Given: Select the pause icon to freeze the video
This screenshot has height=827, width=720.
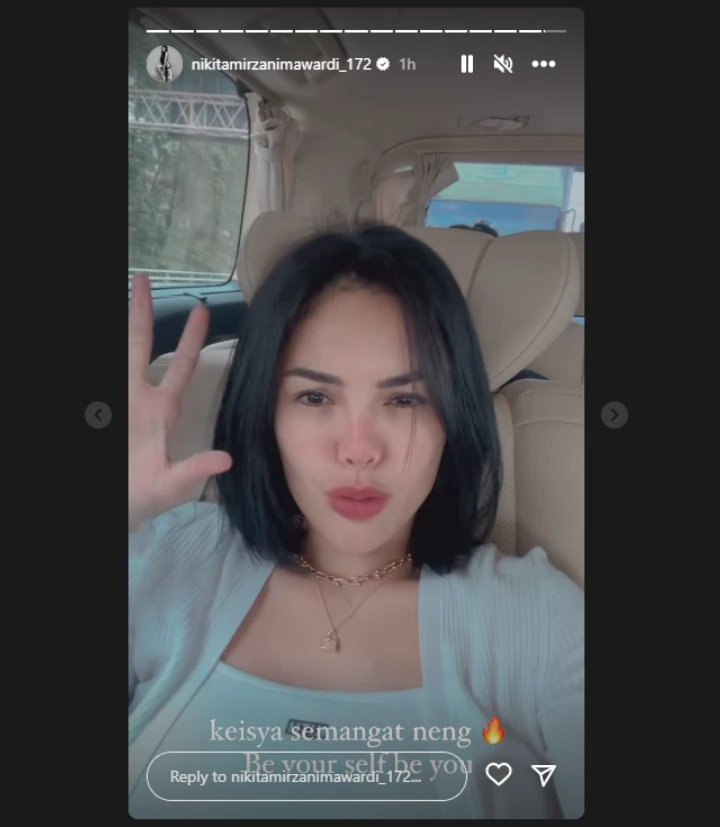Looking at the screenshot, I should pos(466,63).
